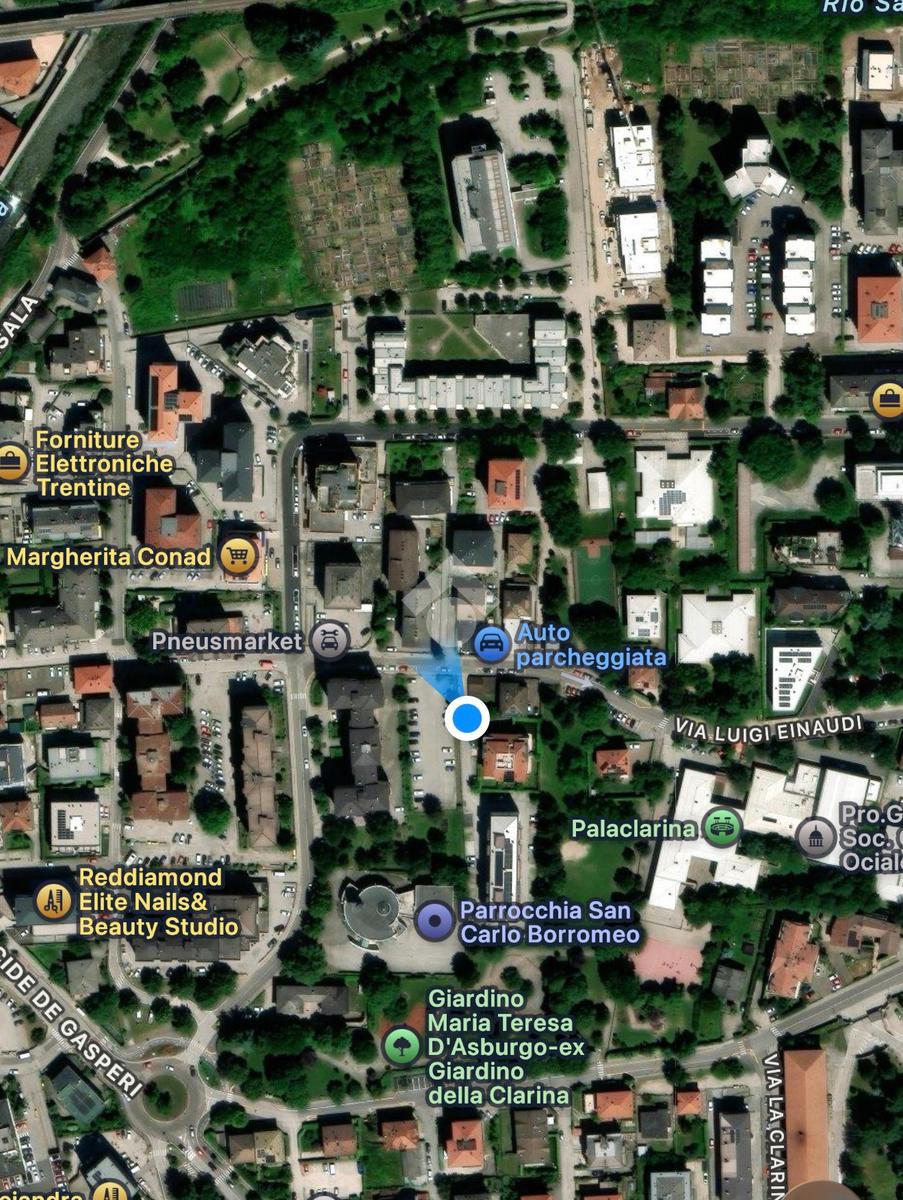Tap the Pneusmarket car service marker

329,640
